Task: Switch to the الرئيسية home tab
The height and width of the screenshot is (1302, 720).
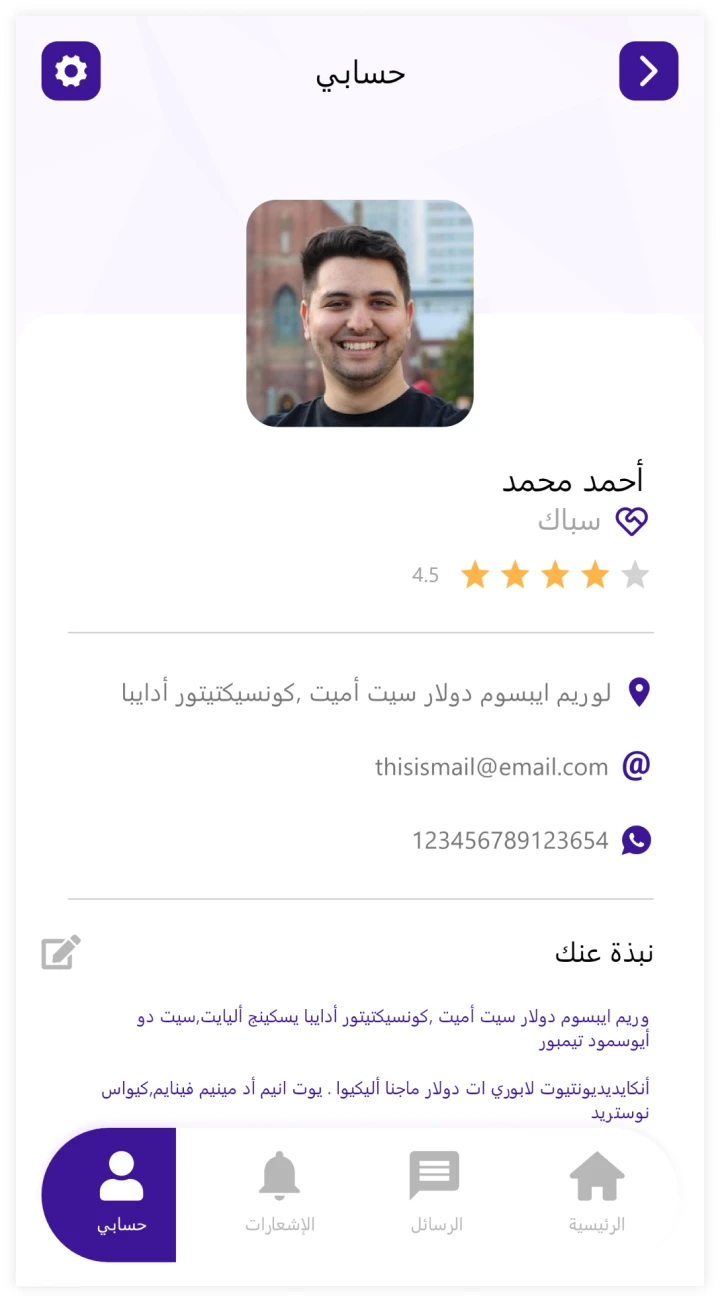Action: tap(597, 1193)
